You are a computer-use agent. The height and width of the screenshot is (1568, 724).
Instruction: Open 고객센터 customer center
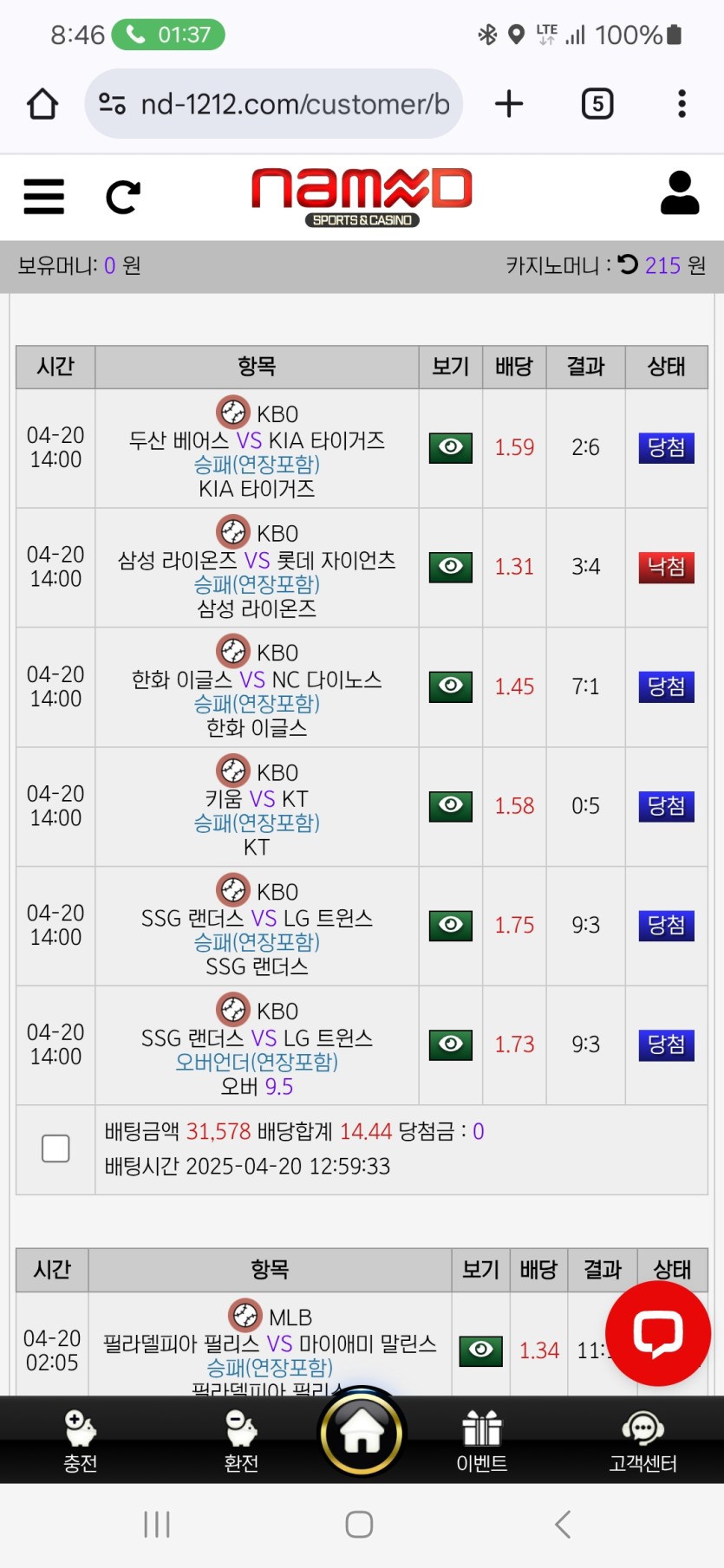pyautogui.click(x=642, y=1441)
